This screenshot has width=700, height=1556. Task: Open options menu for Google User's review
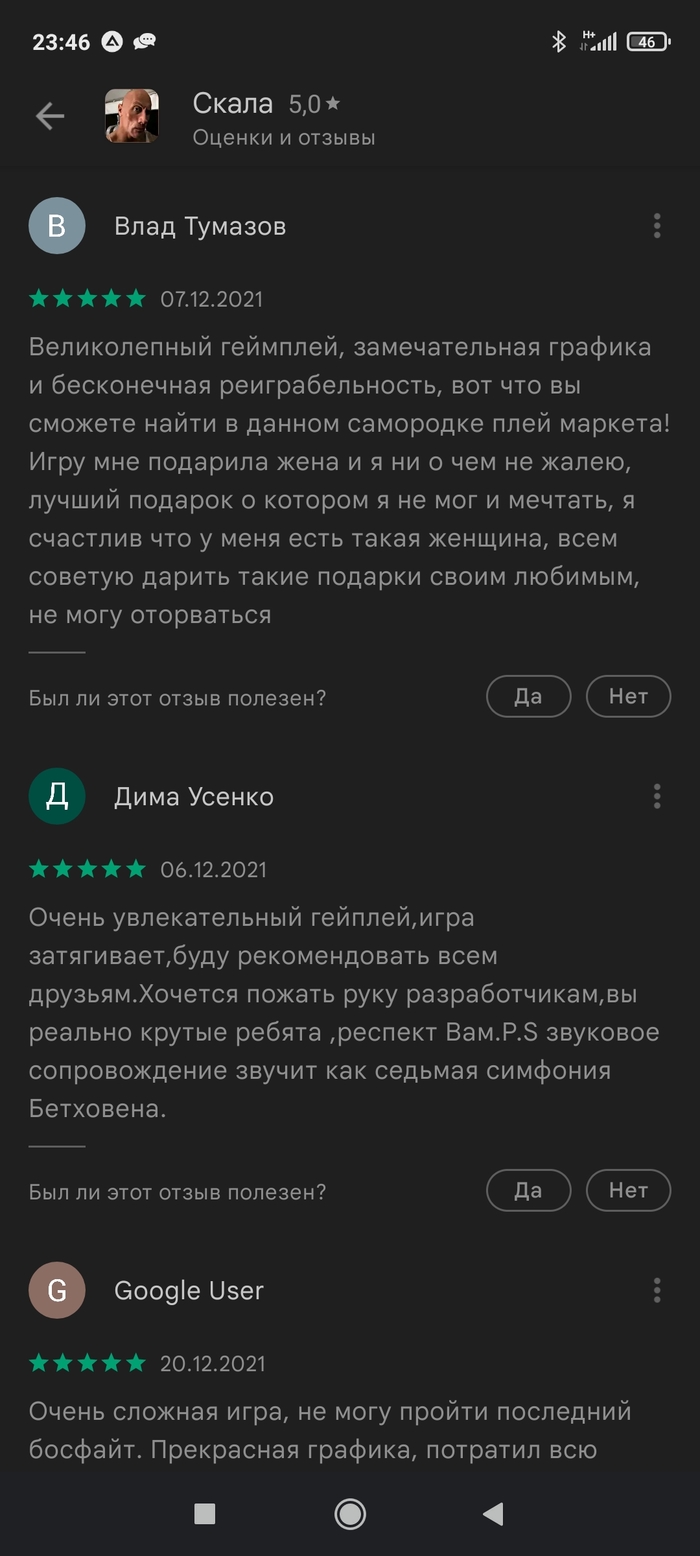[657, 1290]
